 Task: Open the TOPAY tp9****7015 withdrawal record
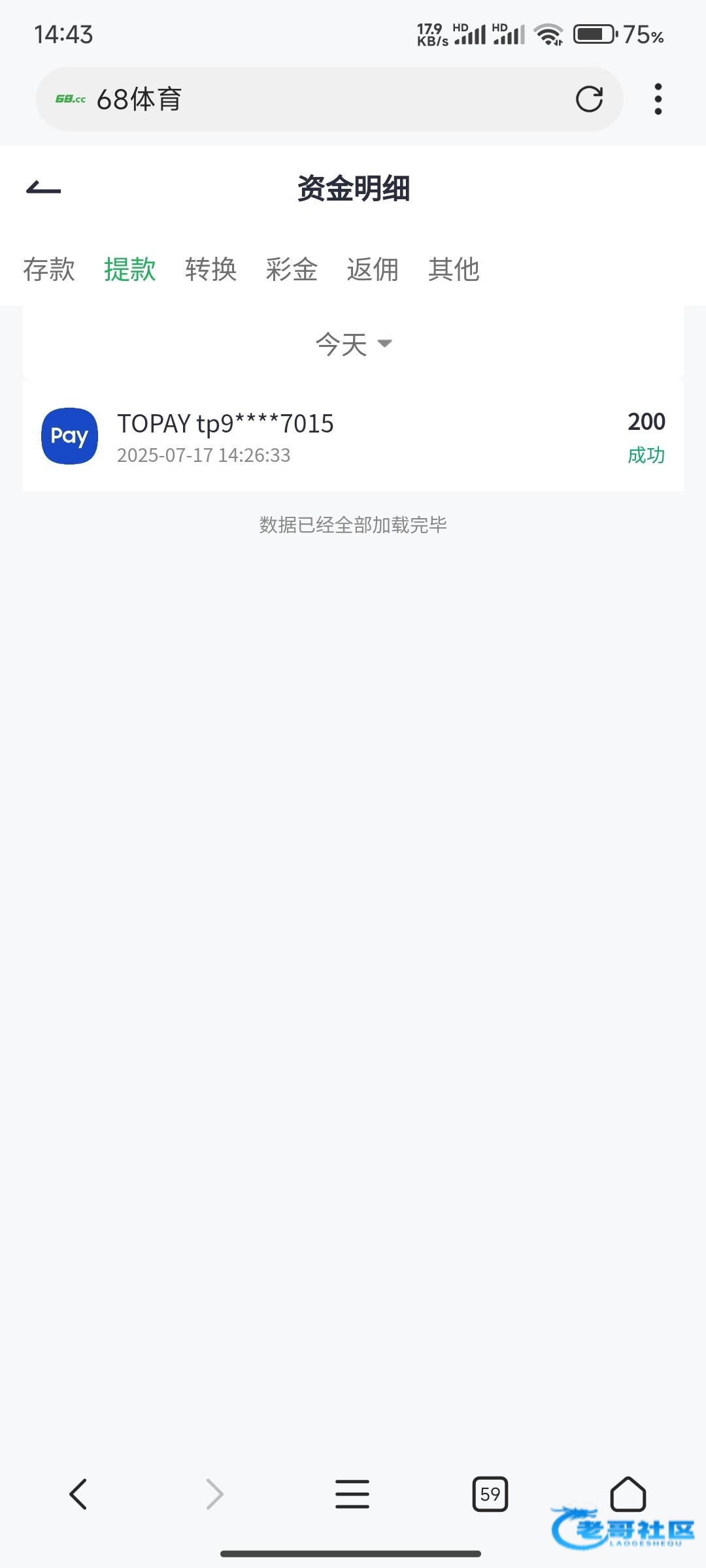click(353, 436)
